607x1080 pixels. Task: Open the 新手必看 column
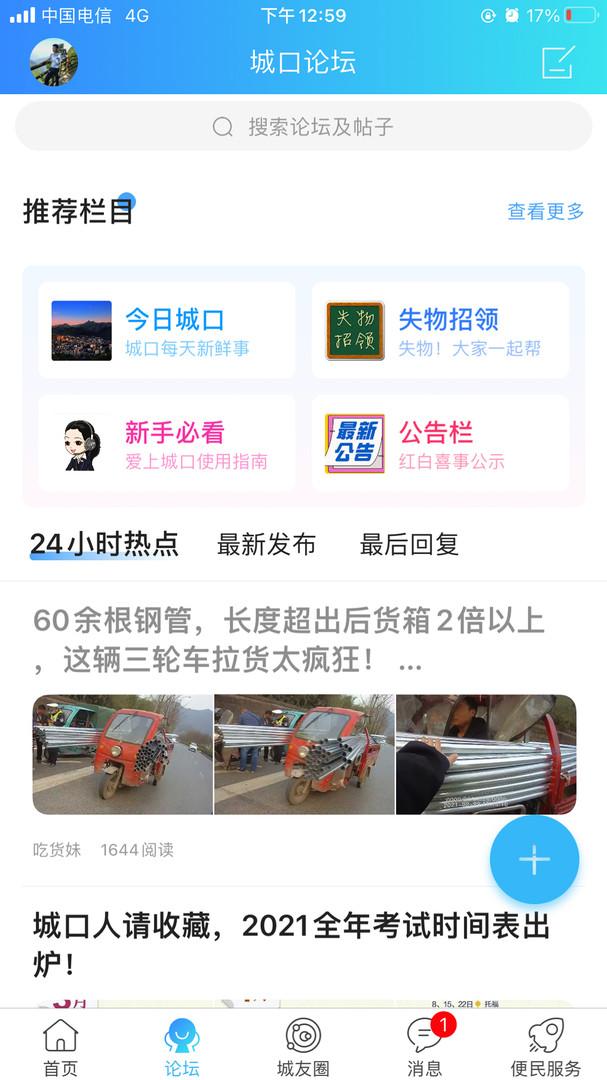[167, 443]
